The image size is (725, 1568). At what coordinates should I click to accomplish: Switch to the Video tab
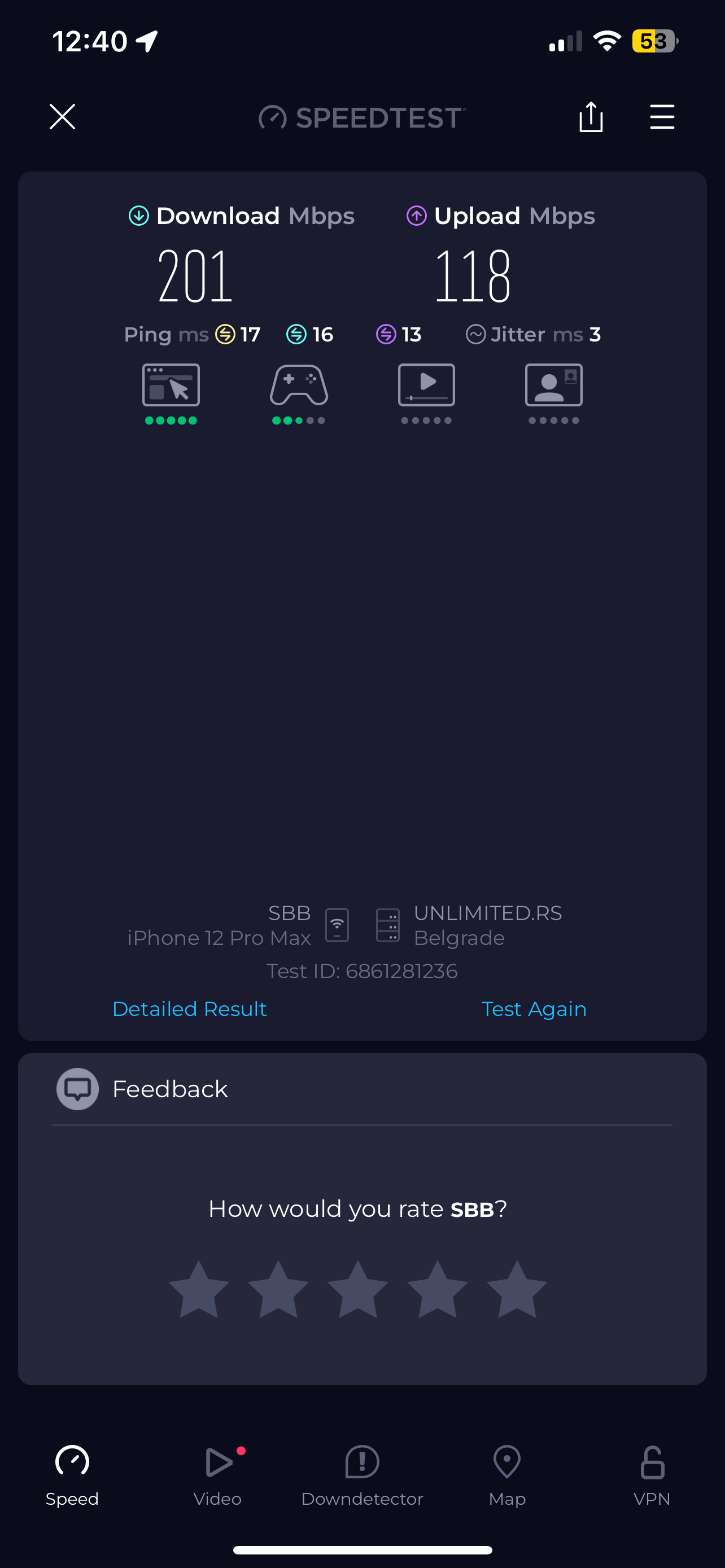click(217, 1474)
